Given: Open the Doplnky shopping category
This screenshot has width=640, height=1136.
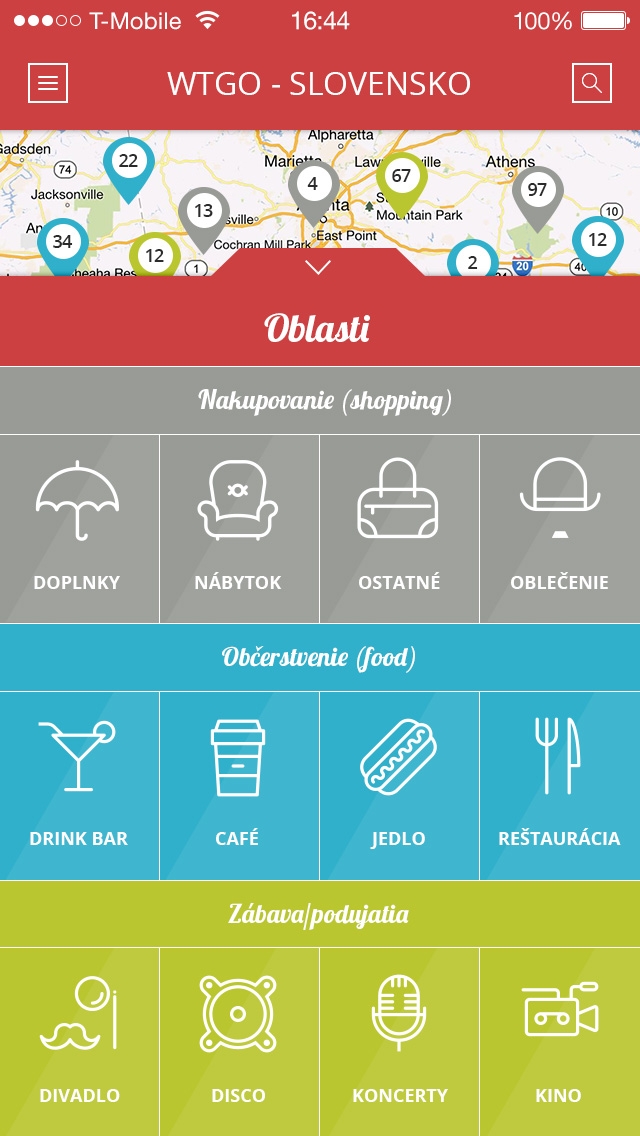Looking at the screenshot, I should tap(79, 529).
